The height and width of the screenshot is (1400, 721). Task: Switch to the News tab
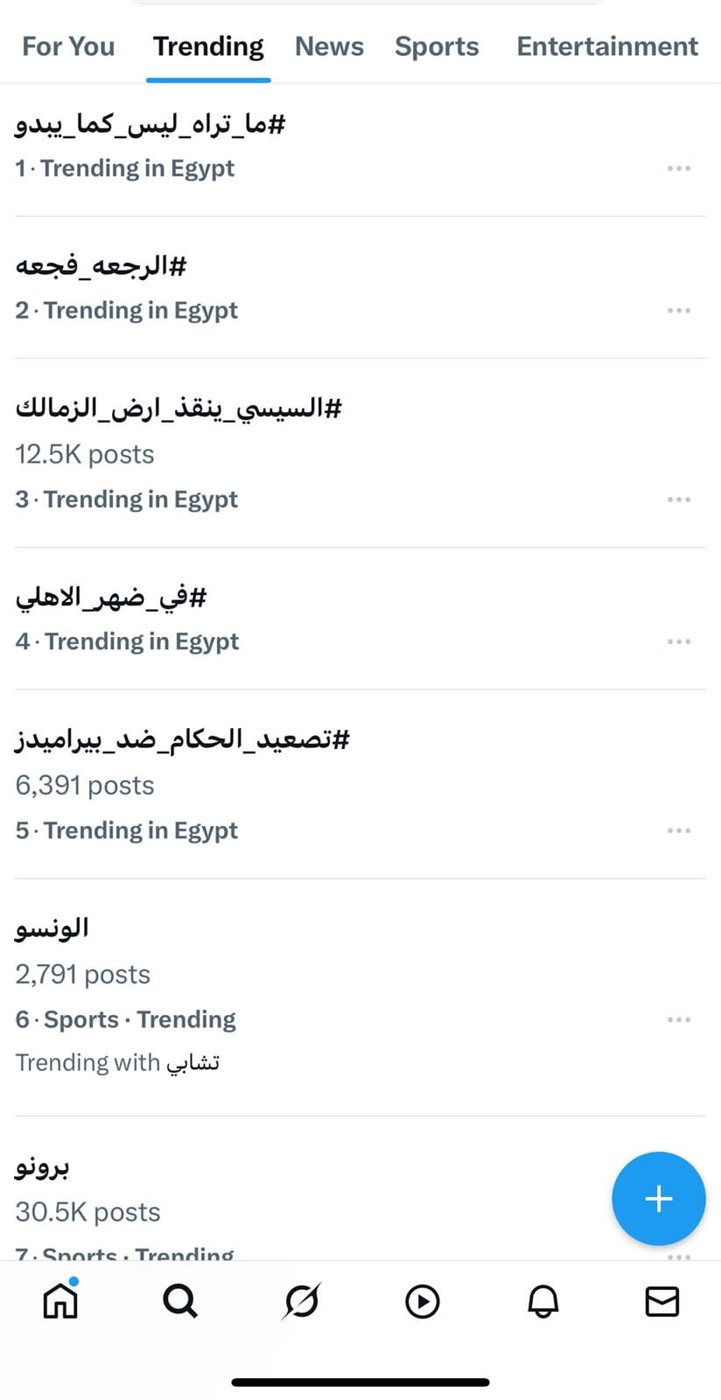[329, 47]
